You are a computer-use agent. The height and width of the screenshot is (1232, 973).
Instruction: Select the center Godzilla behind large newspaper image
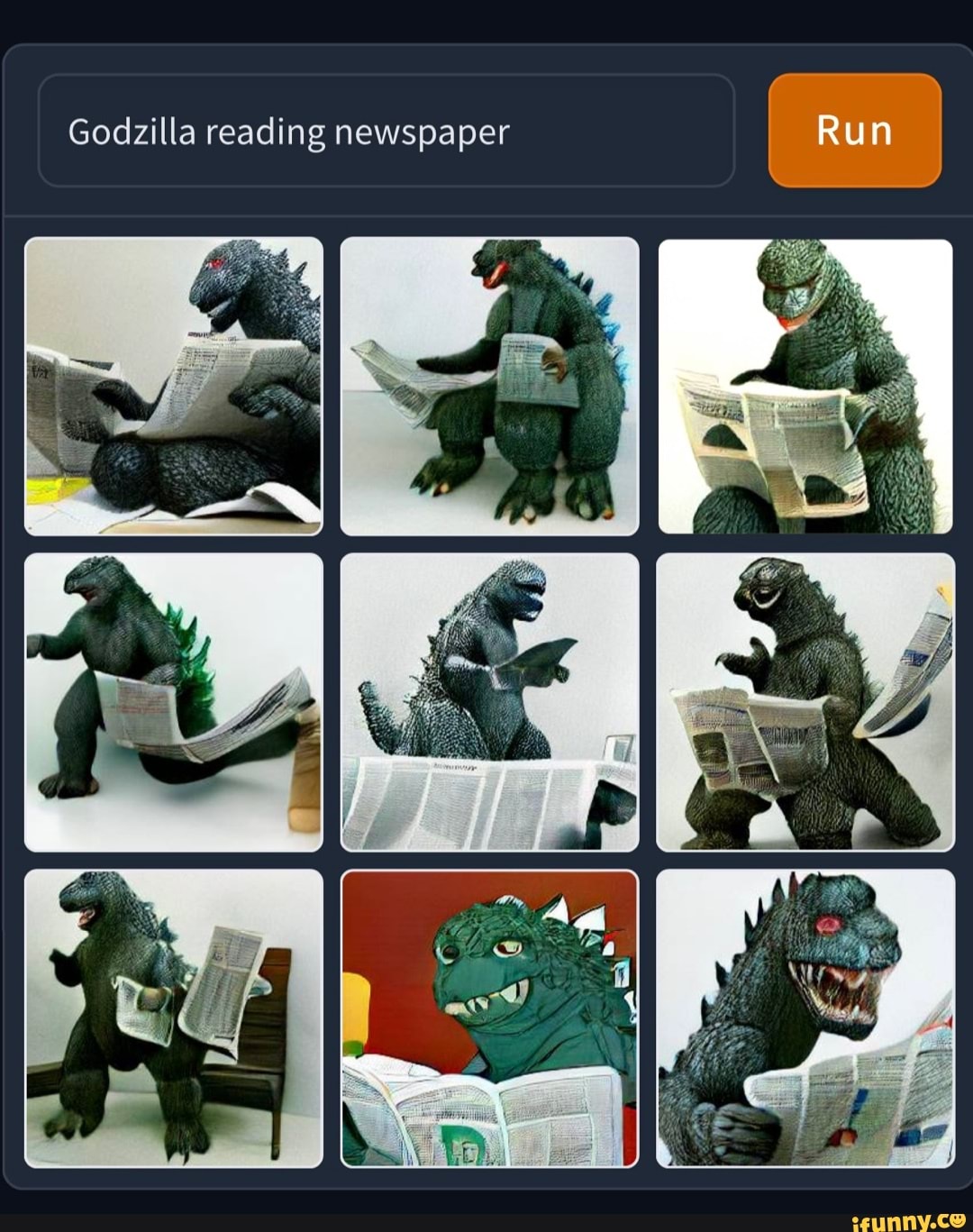[x=489, y=701]
